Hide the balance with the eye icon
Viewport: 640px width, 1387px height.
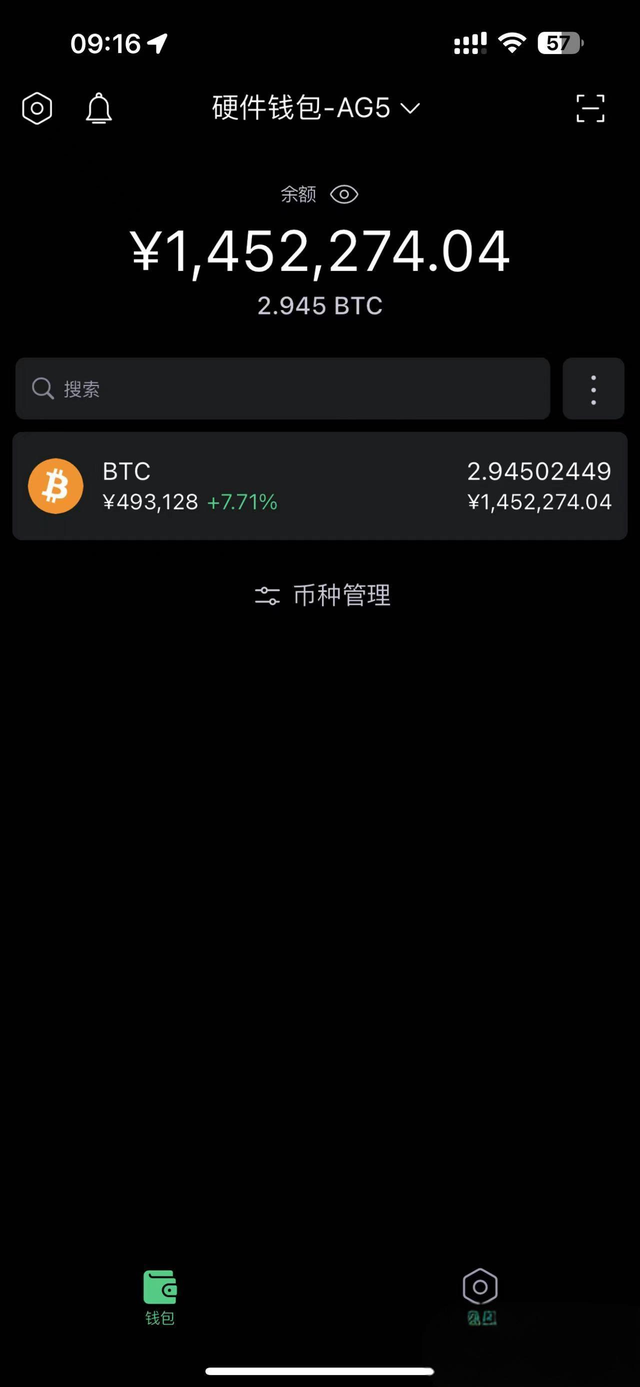point(344,194)
